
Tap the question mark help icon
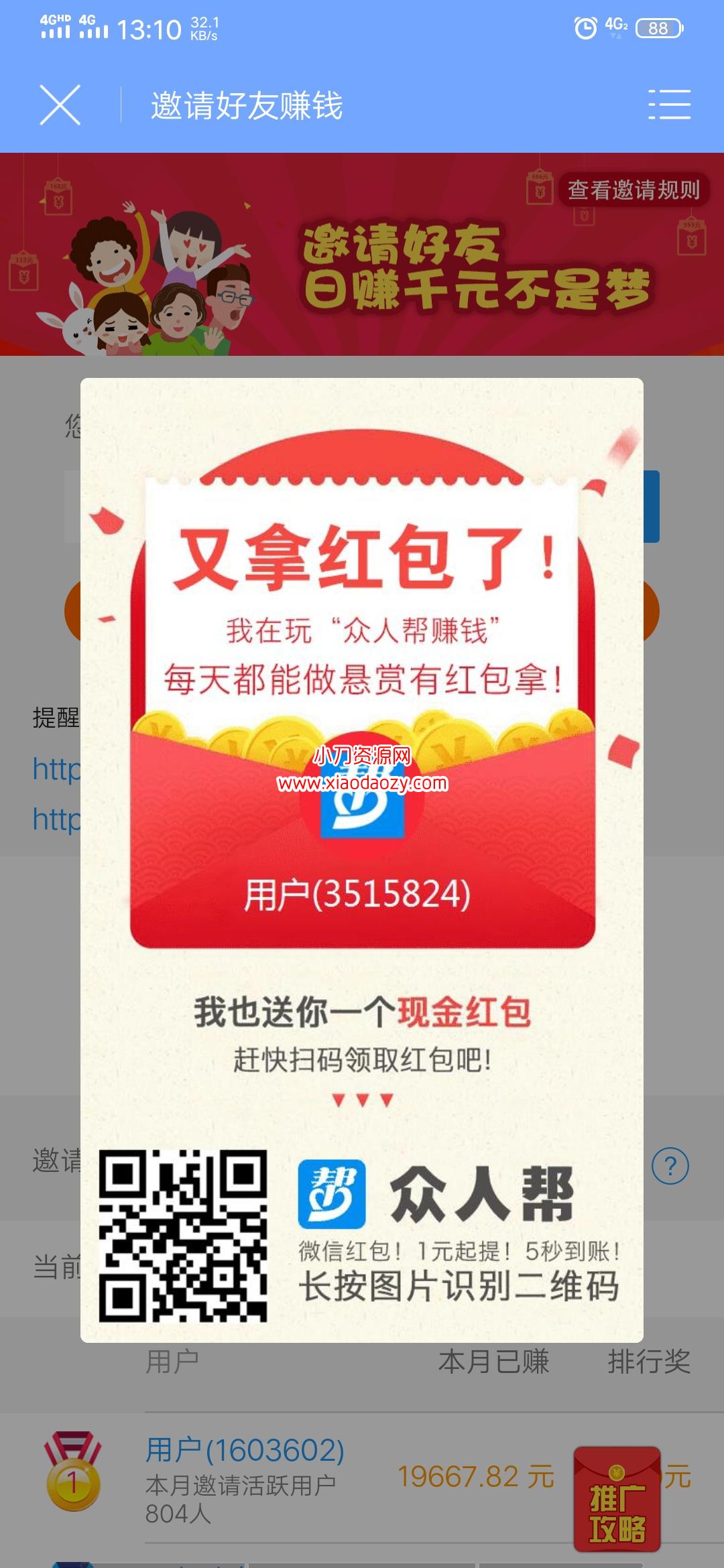click(x=670, y=1166)
